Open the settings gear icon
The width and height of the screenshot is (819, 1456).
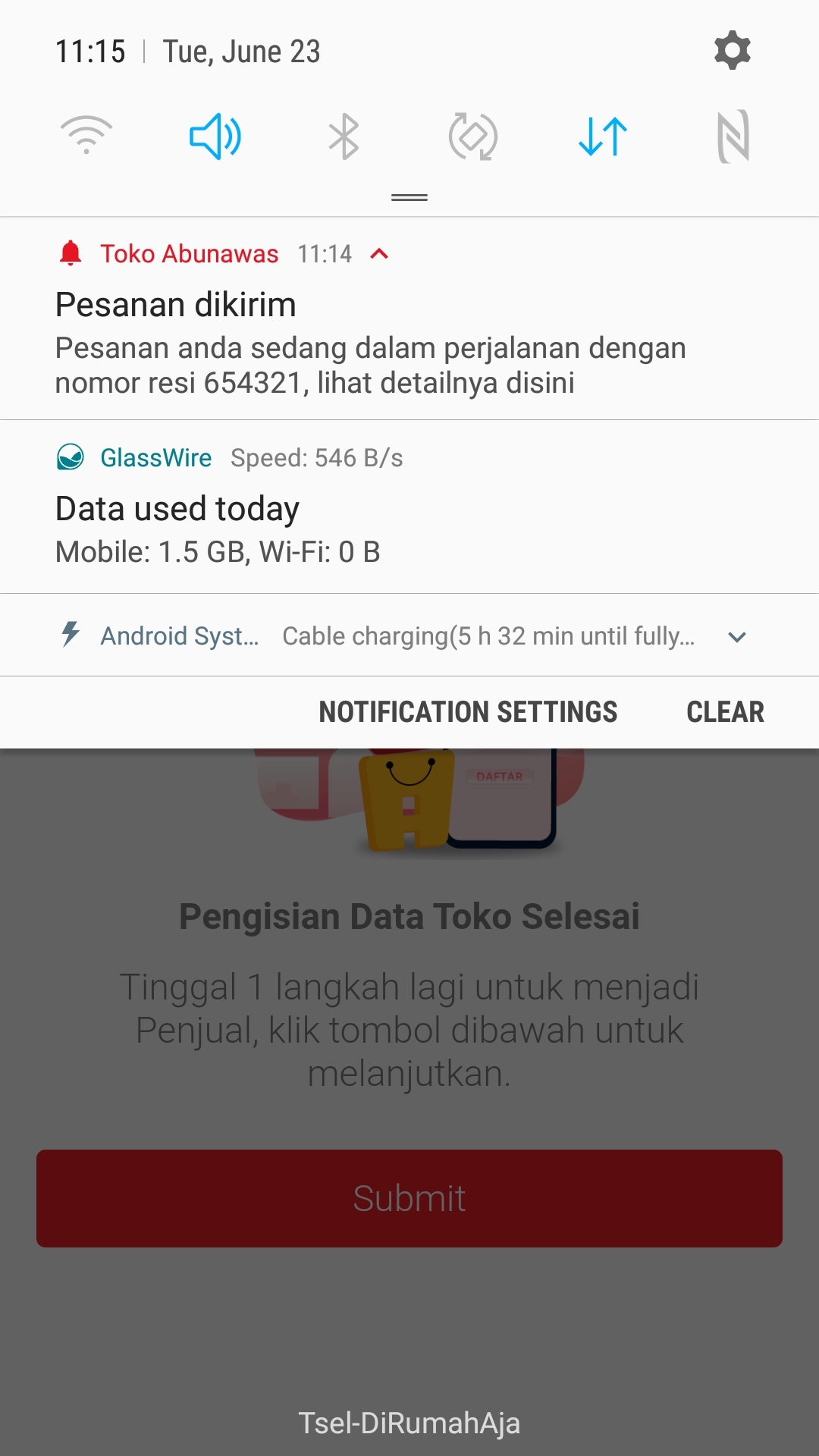[732, 51]
